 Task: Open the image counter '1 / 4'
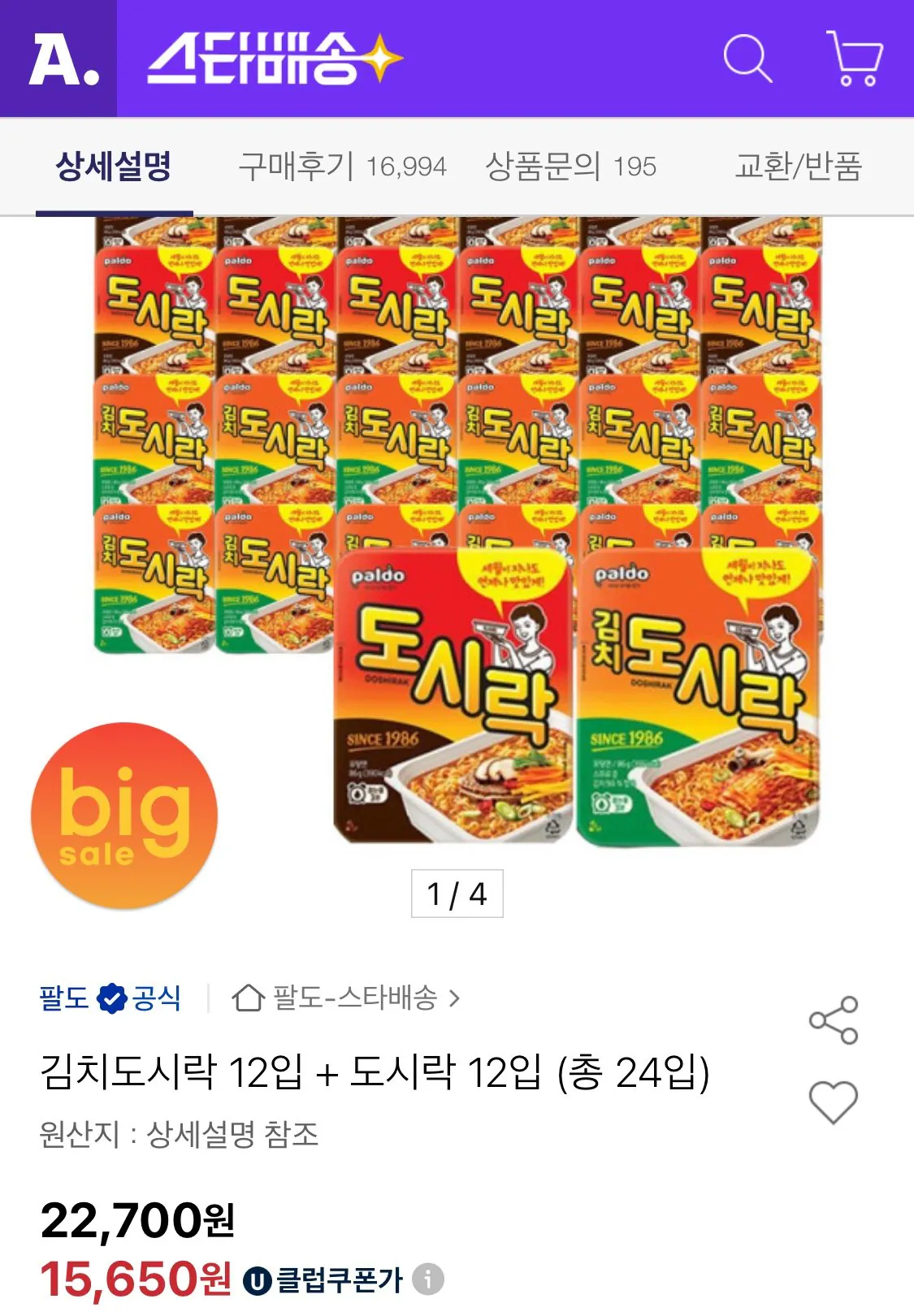pyautogui.click(x=457, y=894)
